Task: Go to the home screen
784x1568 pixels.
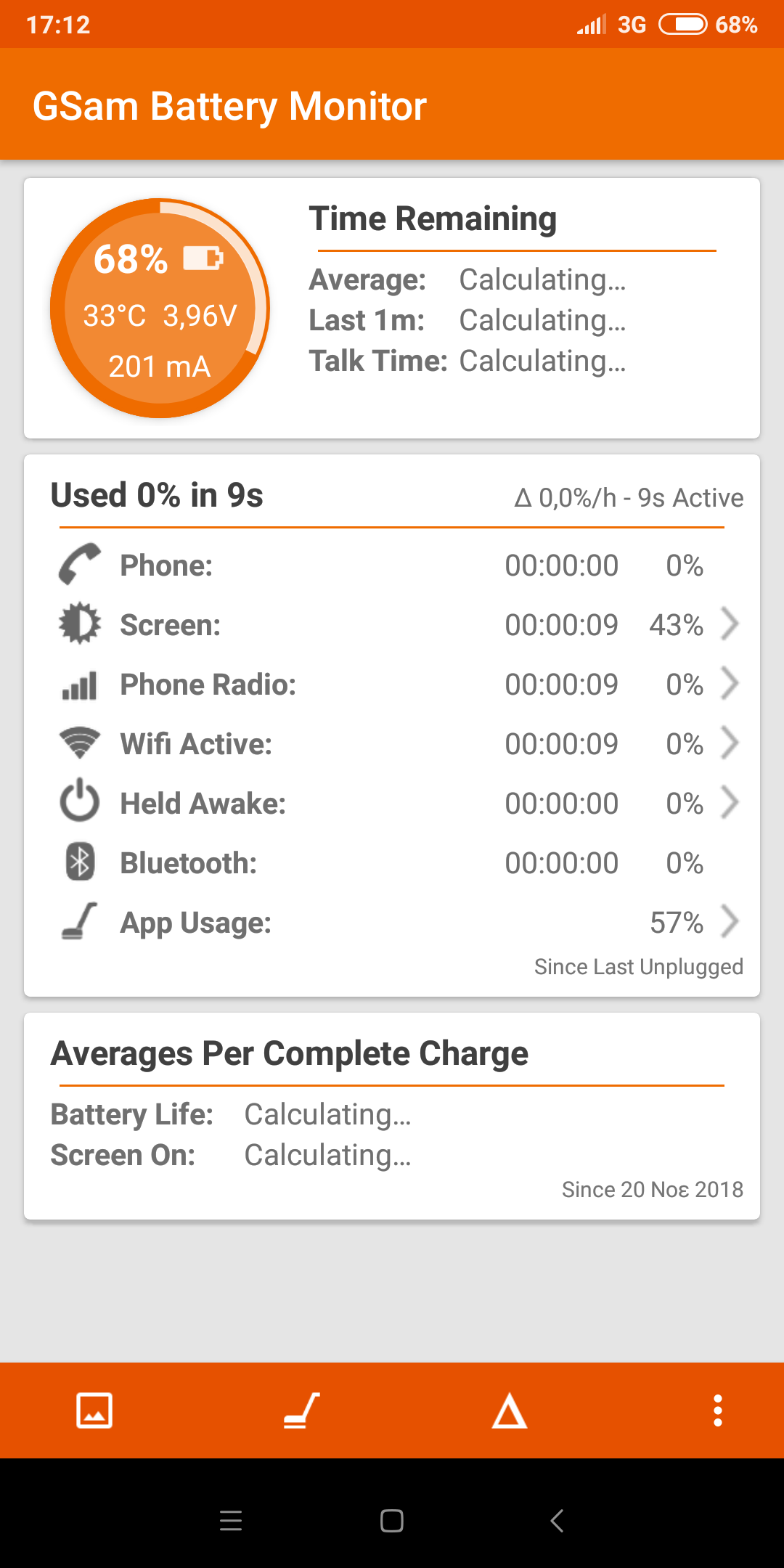Action: [x=392, y=1521]
